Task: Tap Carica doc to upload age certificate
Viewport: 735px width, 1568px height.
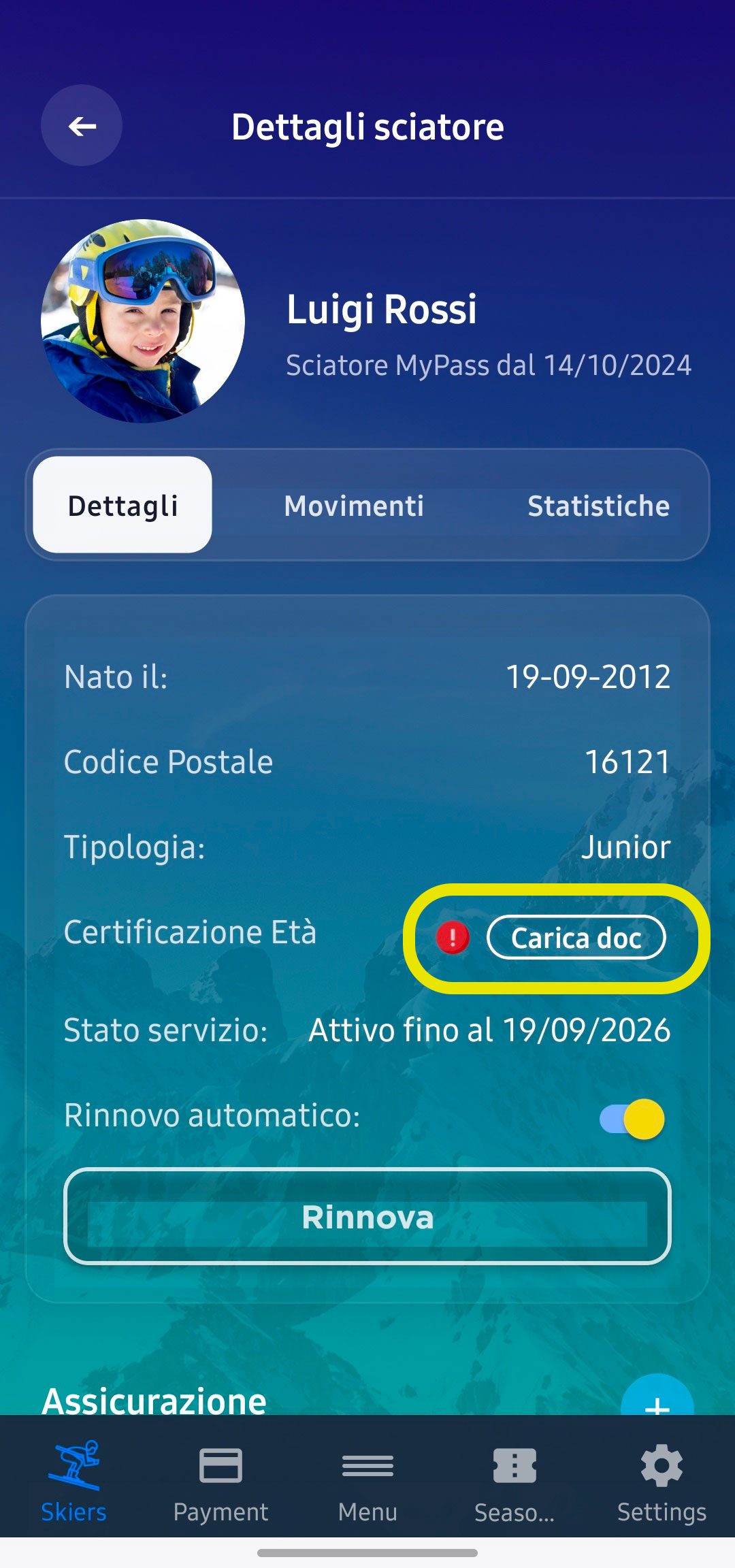Action: pos(576,938)
